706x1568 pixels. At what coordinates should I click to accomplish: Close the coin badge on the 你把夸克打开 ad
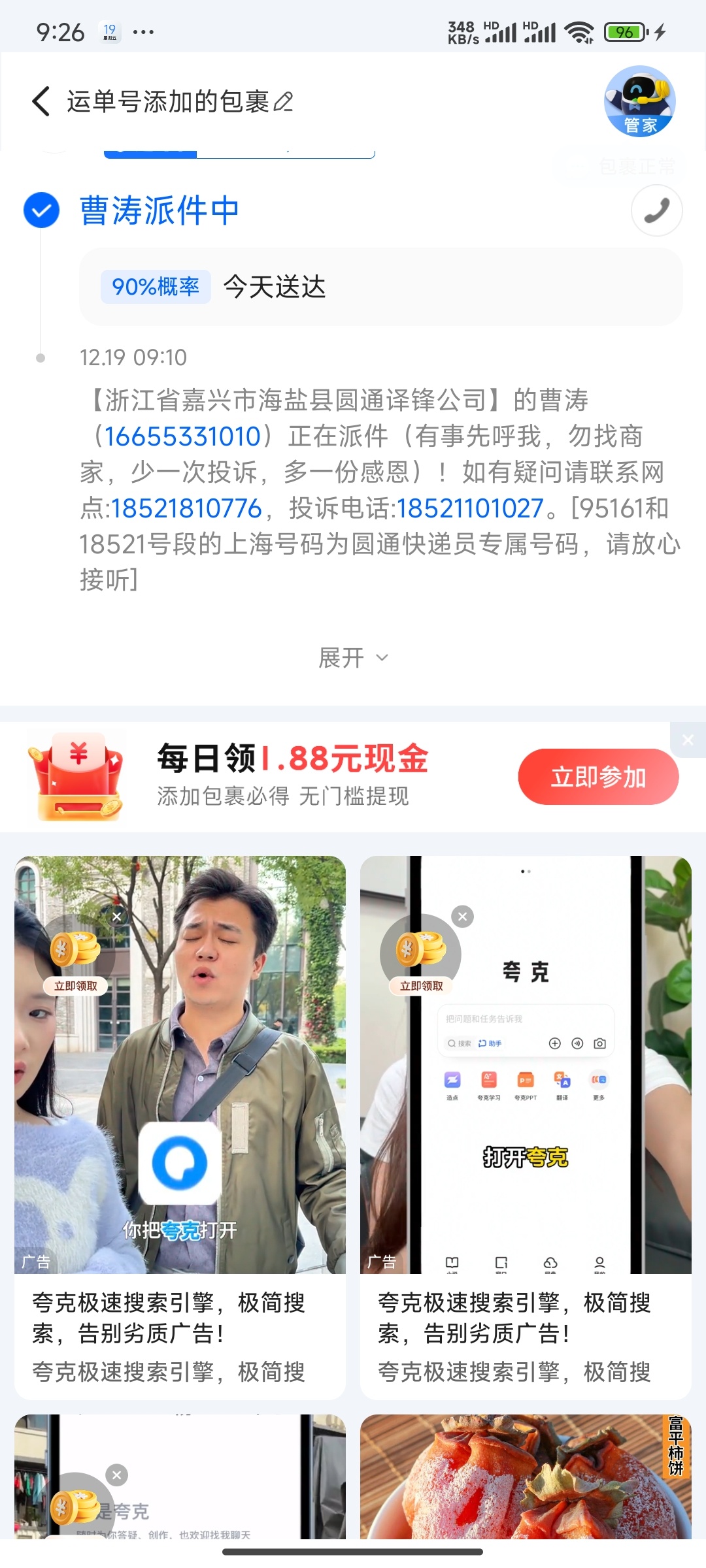click(117, 917)
